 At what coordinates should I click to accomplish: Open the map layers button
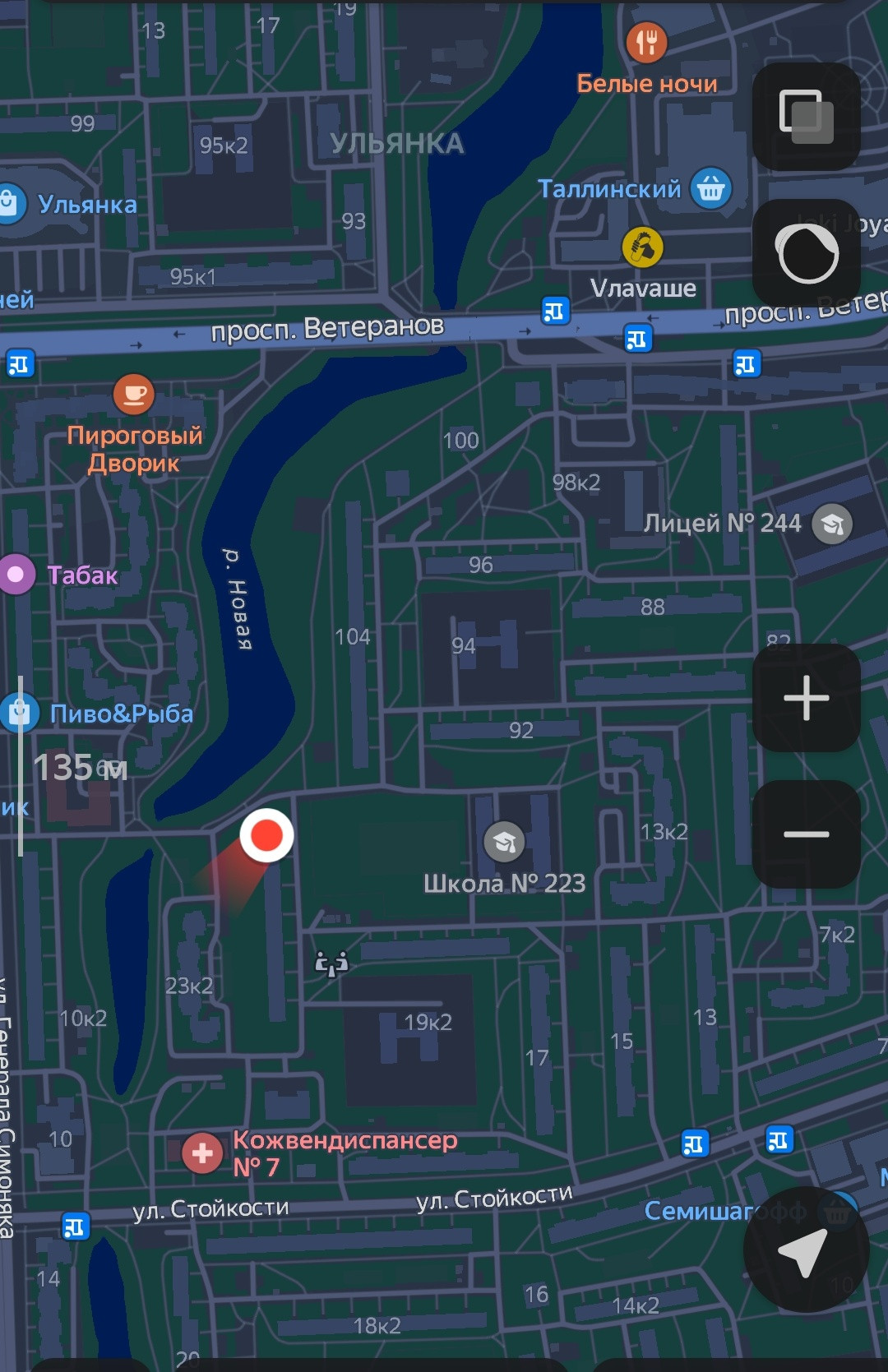[806, 116]
